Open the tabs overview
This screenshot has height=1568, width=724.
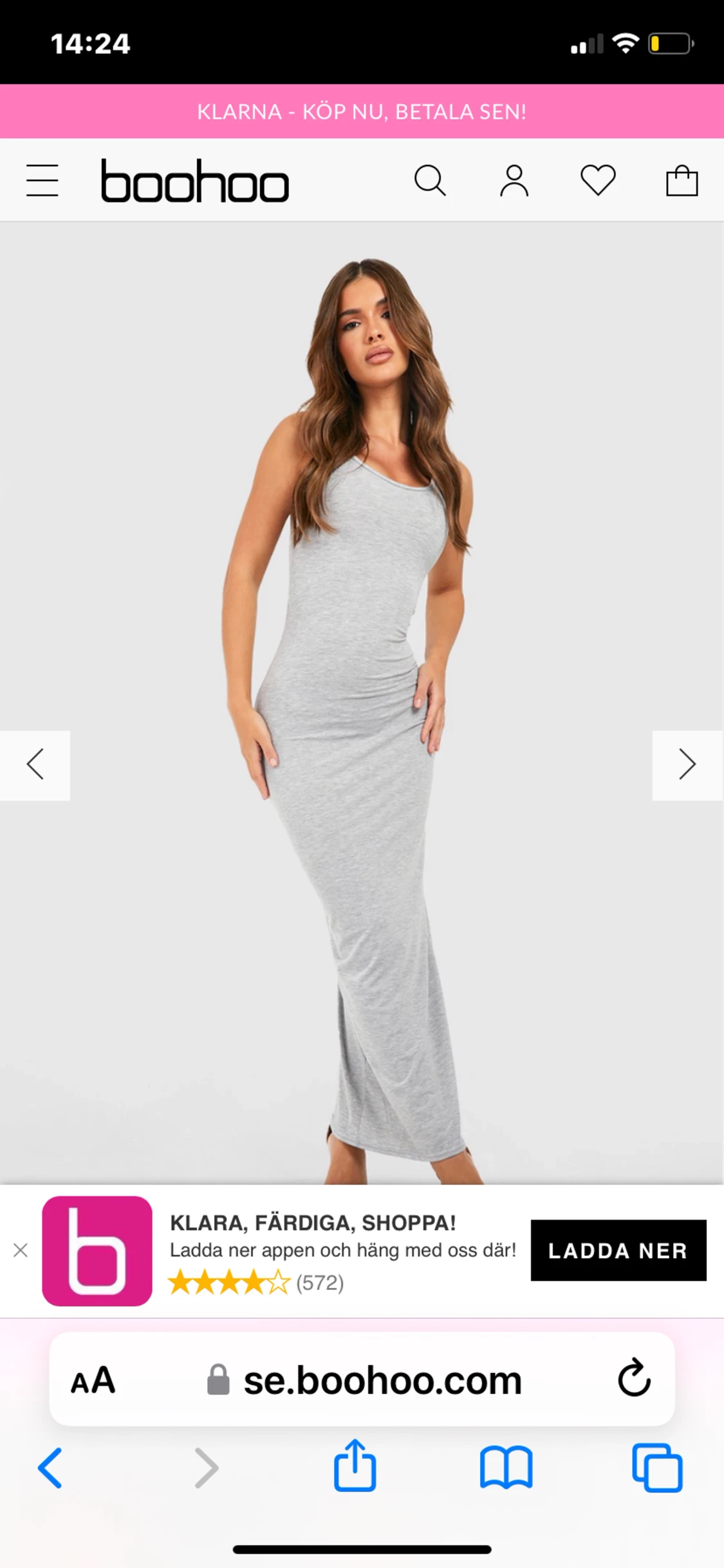pyautogui.click(x=657, y=1468)
